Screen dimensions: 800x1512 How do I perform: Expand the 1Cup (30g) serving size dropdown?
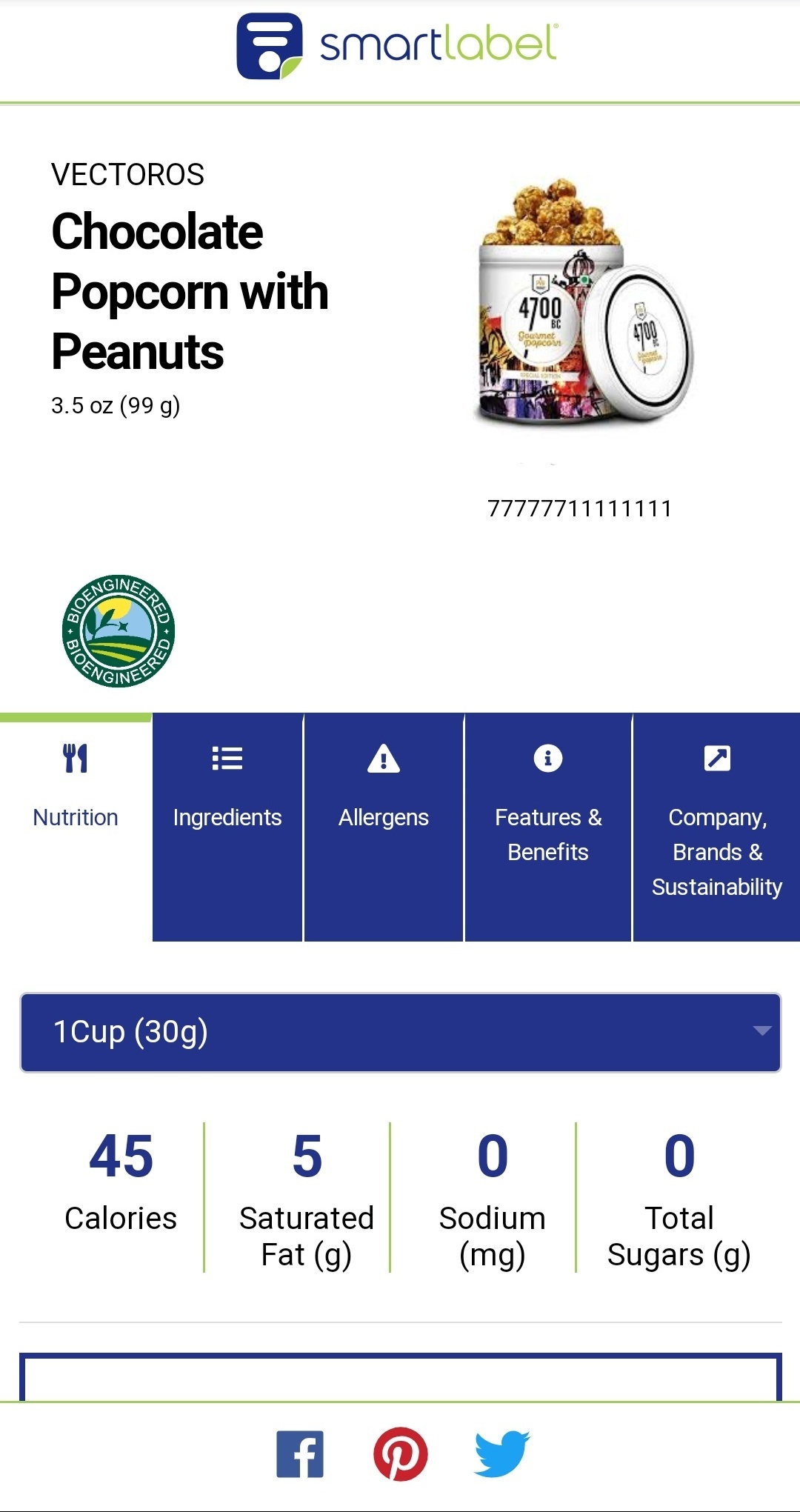[x=400, y=1032]
